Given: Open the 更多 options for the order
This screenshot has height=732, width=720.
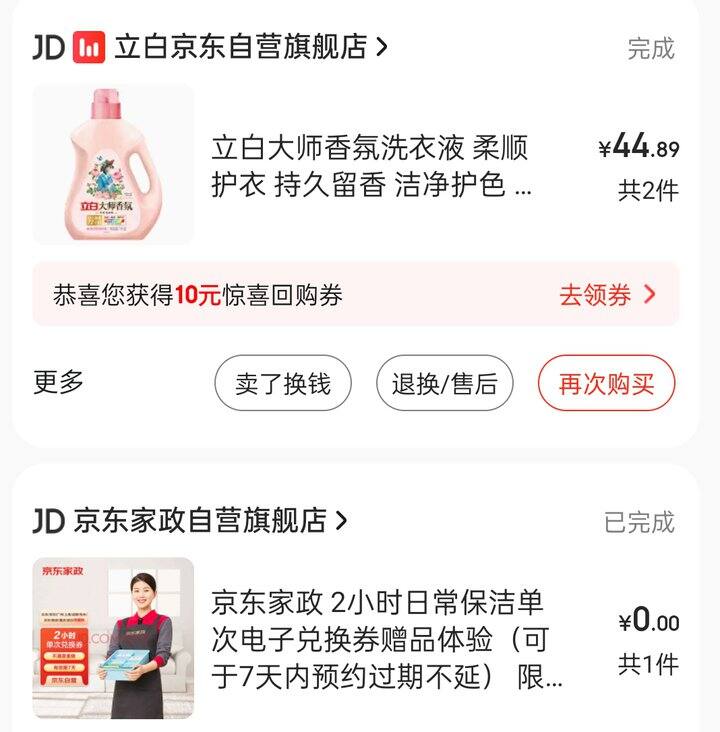Looking at the screenshot, I should point(59,382).
